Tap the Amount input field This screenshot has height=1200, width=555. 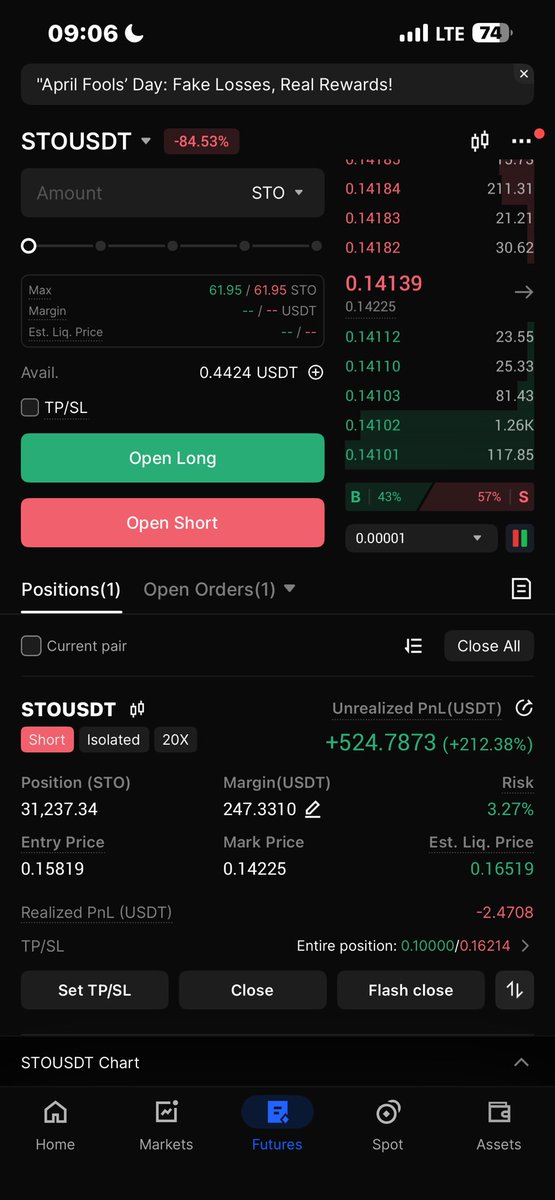click(x=172, y=193)
